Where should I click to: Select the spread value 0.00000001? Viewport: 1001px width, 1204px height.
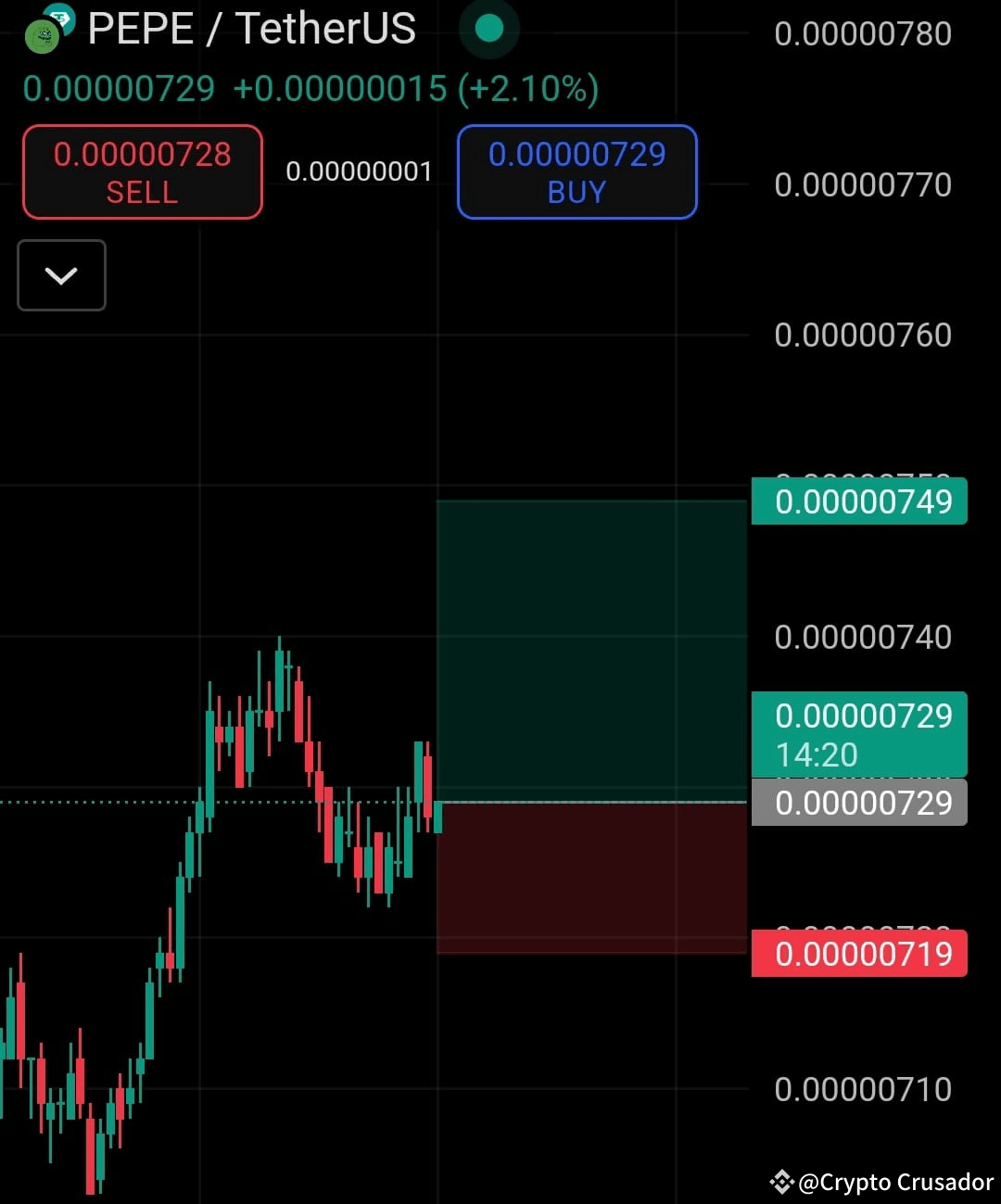point(358,171)
